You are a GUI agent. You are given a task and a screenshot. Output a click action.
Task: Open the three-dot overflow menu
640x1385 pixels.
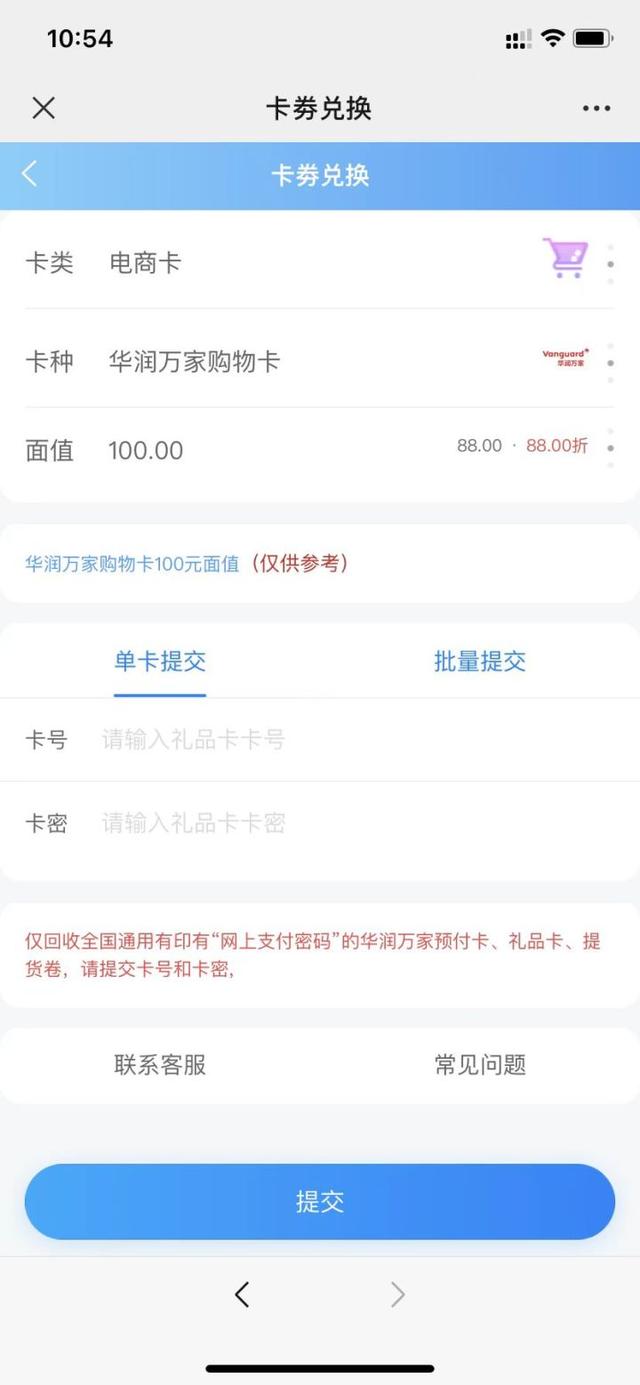click(x=596, y=108)
